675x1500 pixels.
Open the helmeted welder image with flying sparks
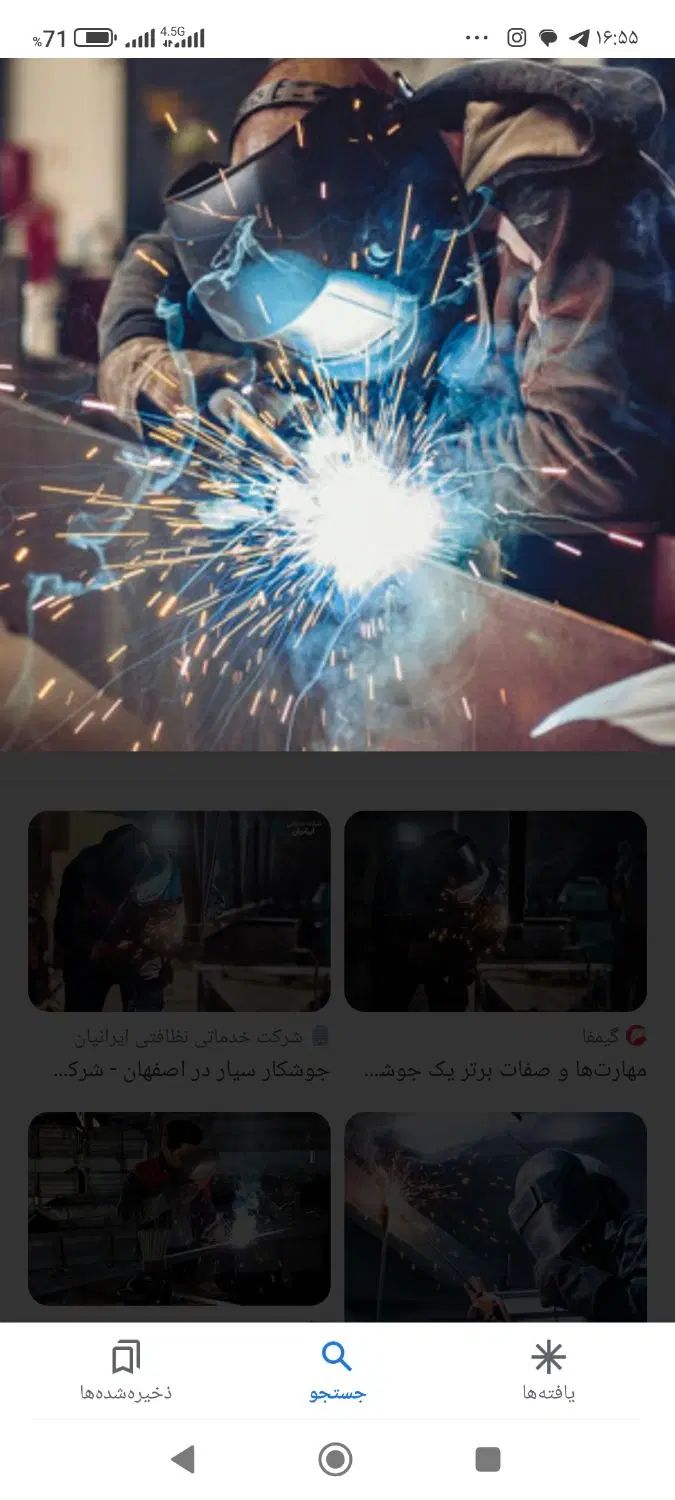(495, 1216)
